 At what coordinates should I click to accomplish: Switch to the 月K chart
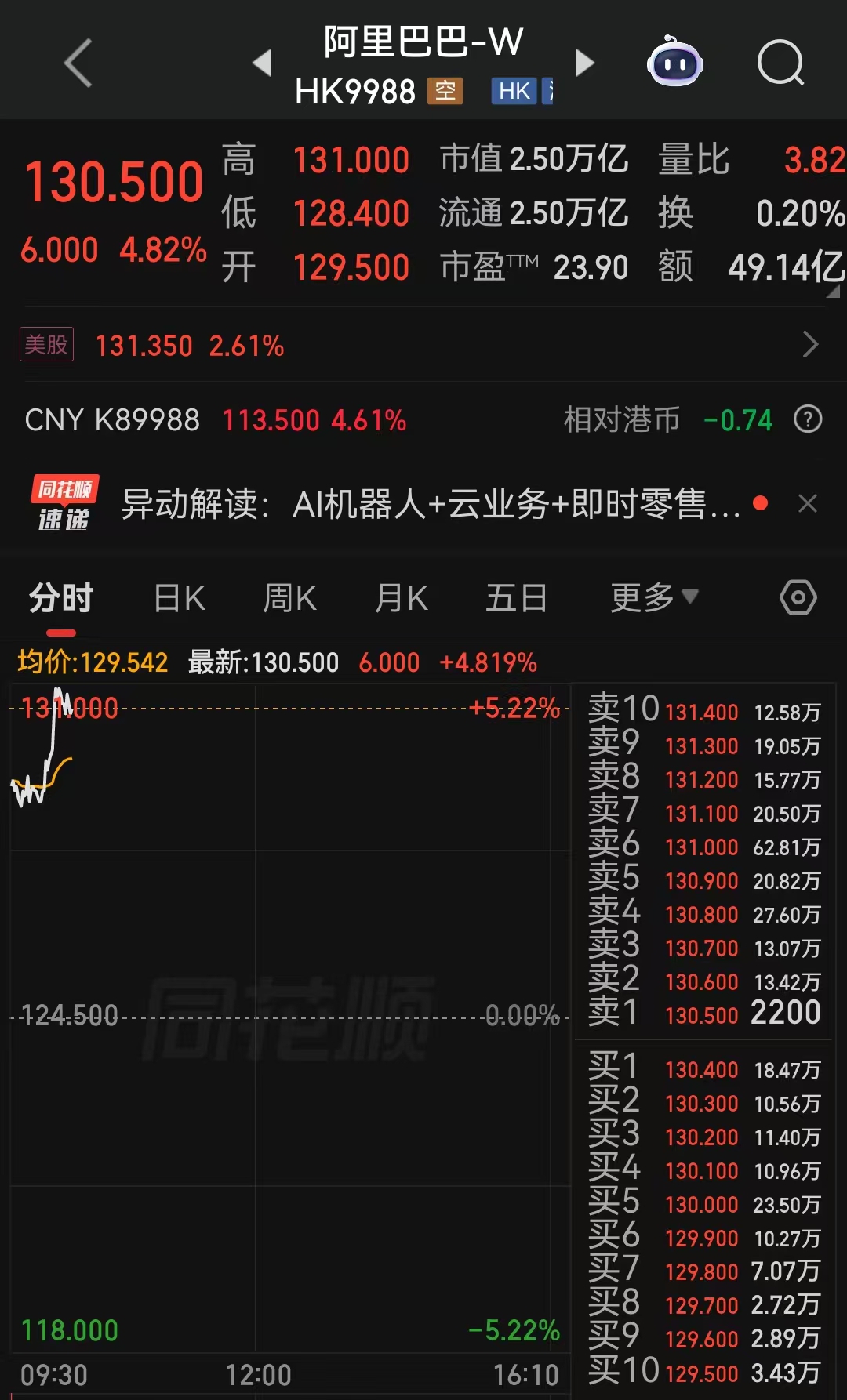(401, 599)
